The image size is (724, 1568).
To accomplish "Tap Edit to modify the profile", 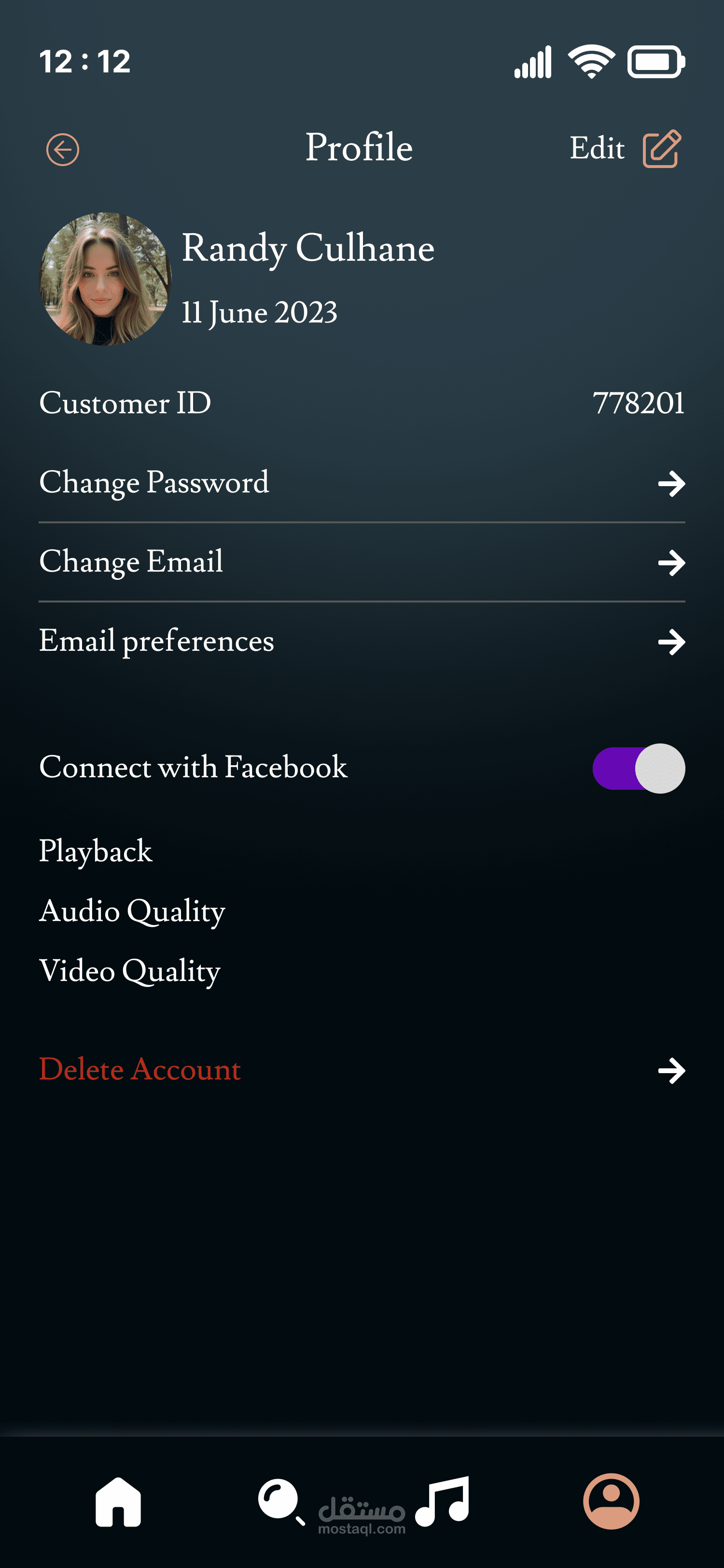I will [x=626, y=149].
